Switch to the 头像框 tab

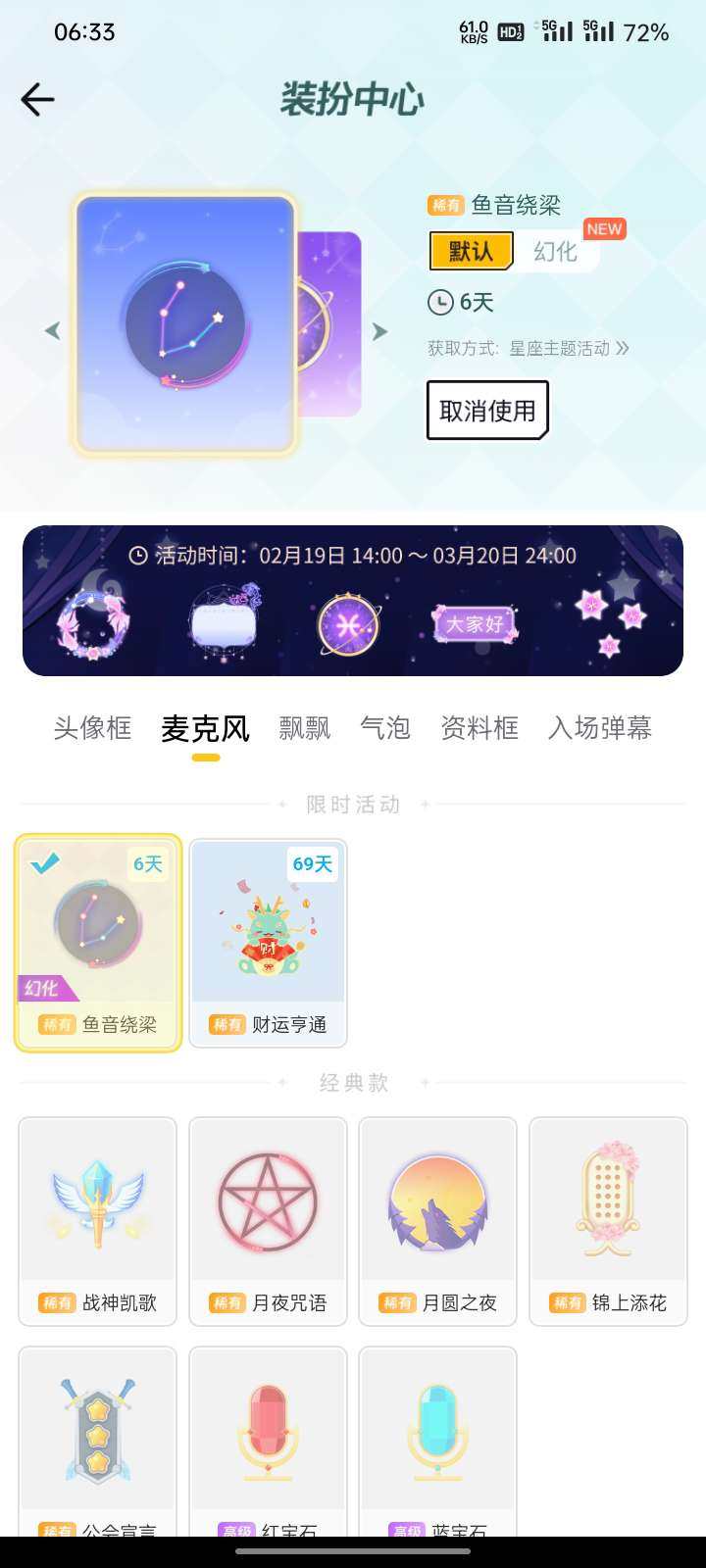coord(92,727)
